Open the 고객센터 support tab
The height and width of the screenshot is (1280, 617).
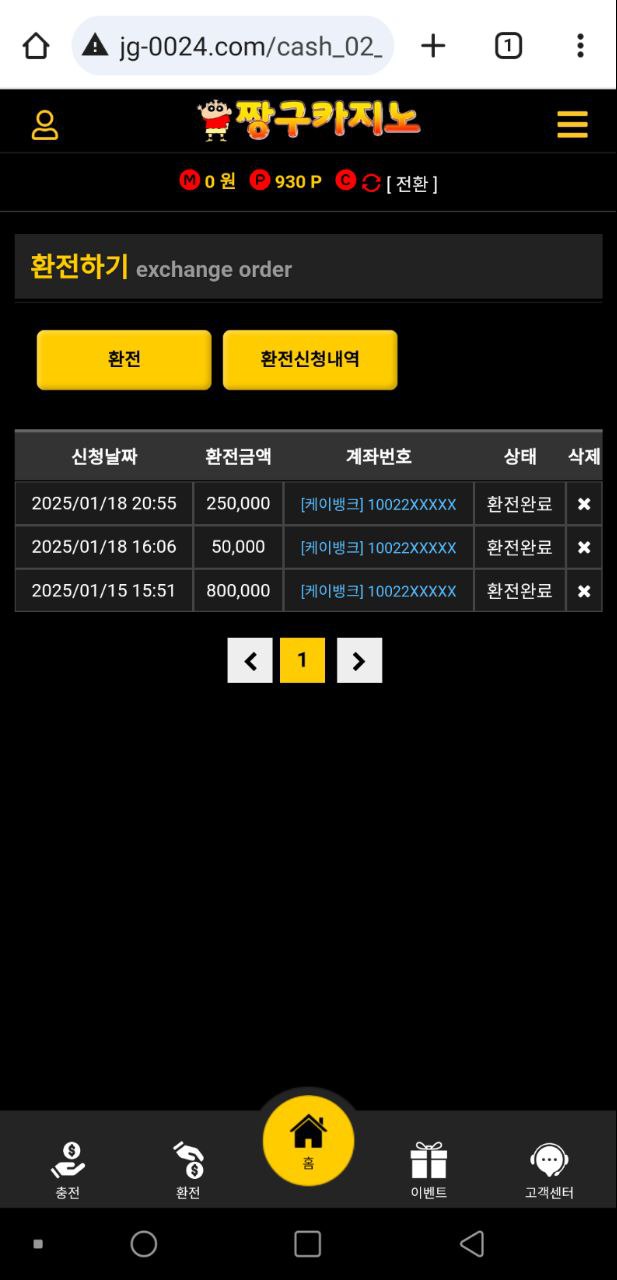(549, 1170)
